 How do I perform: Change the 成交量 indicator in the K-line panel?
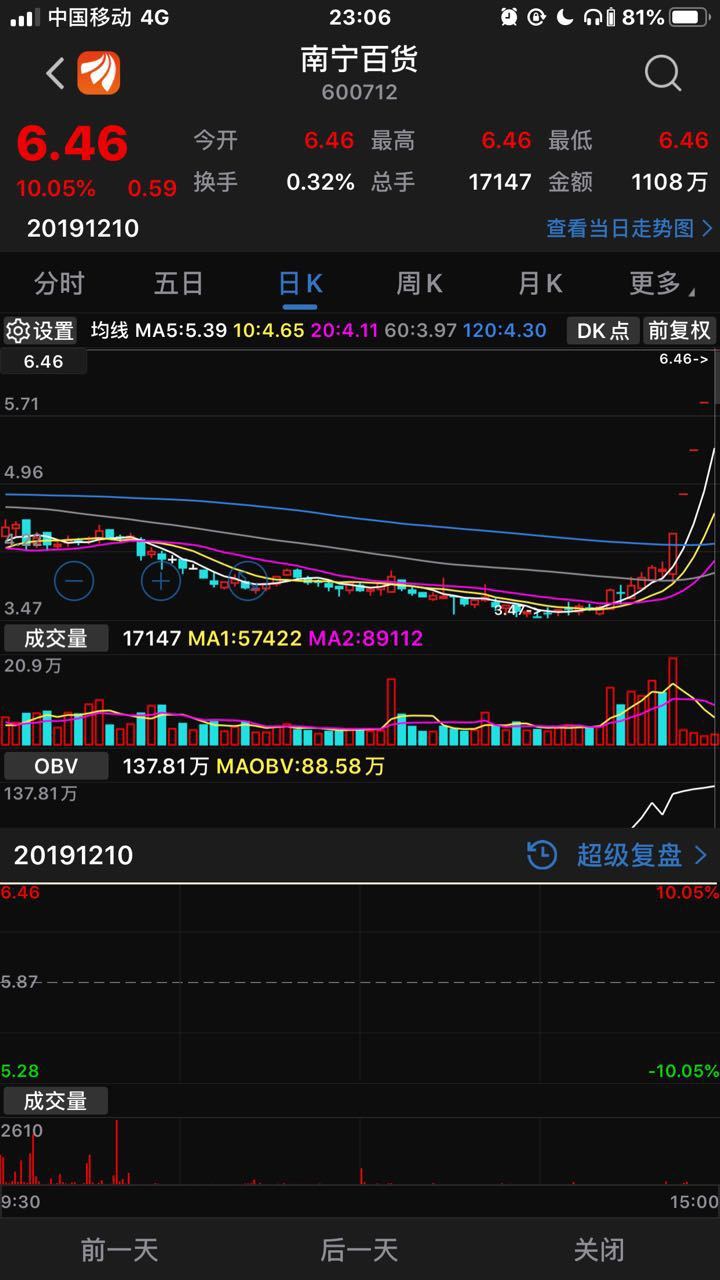(56, 638)
